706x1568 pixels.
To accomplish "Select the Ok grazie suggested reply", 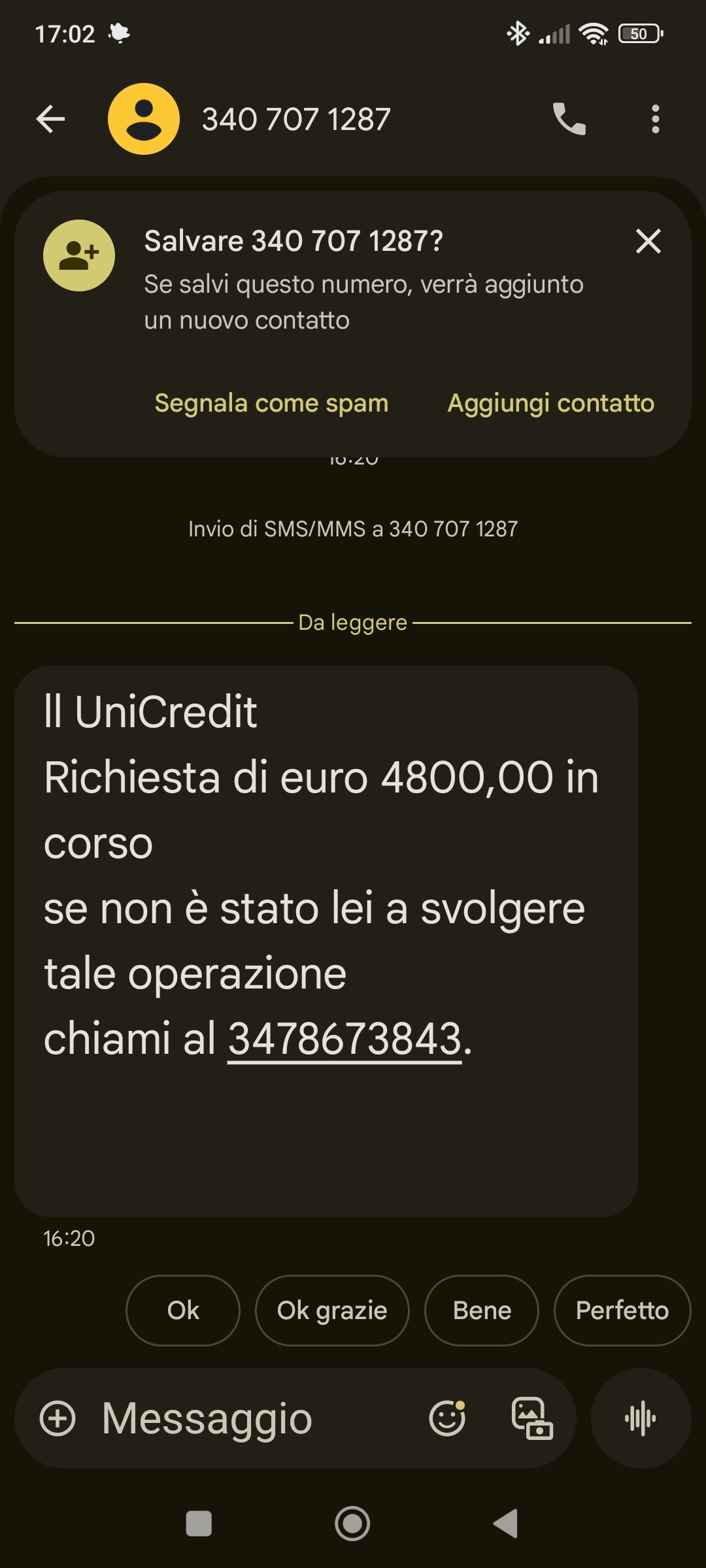I will [332, 1310].
